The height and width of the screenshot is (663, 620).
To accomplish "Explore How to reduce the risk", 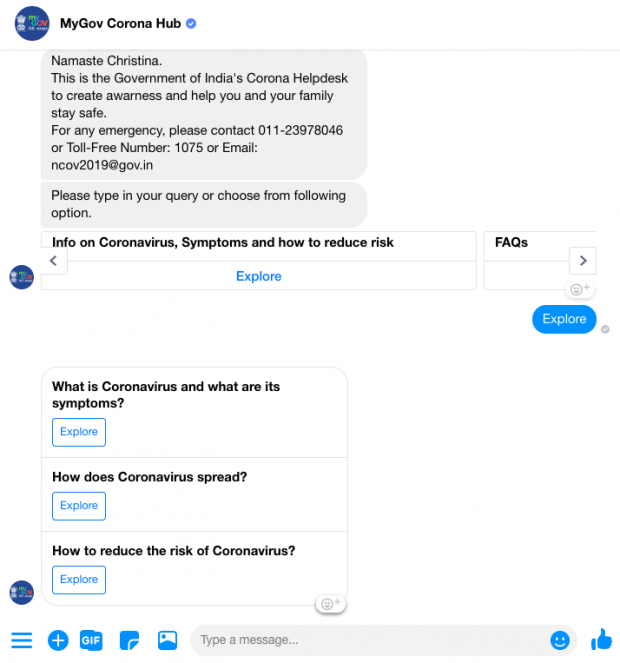I will coord(79,580).
